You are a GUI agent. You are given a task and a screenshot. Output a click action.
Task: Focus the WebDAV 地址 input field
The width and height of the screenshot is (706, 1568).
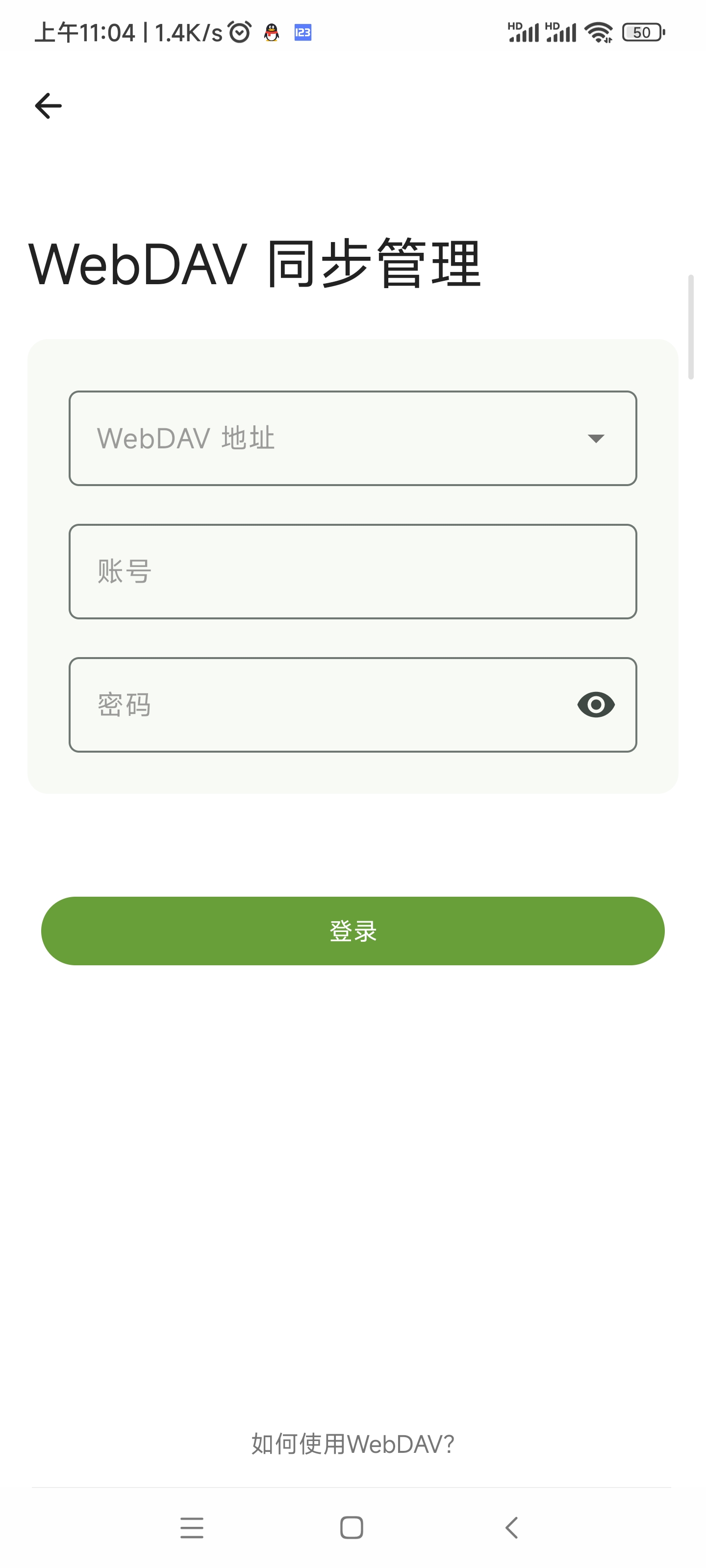point(317,438)
